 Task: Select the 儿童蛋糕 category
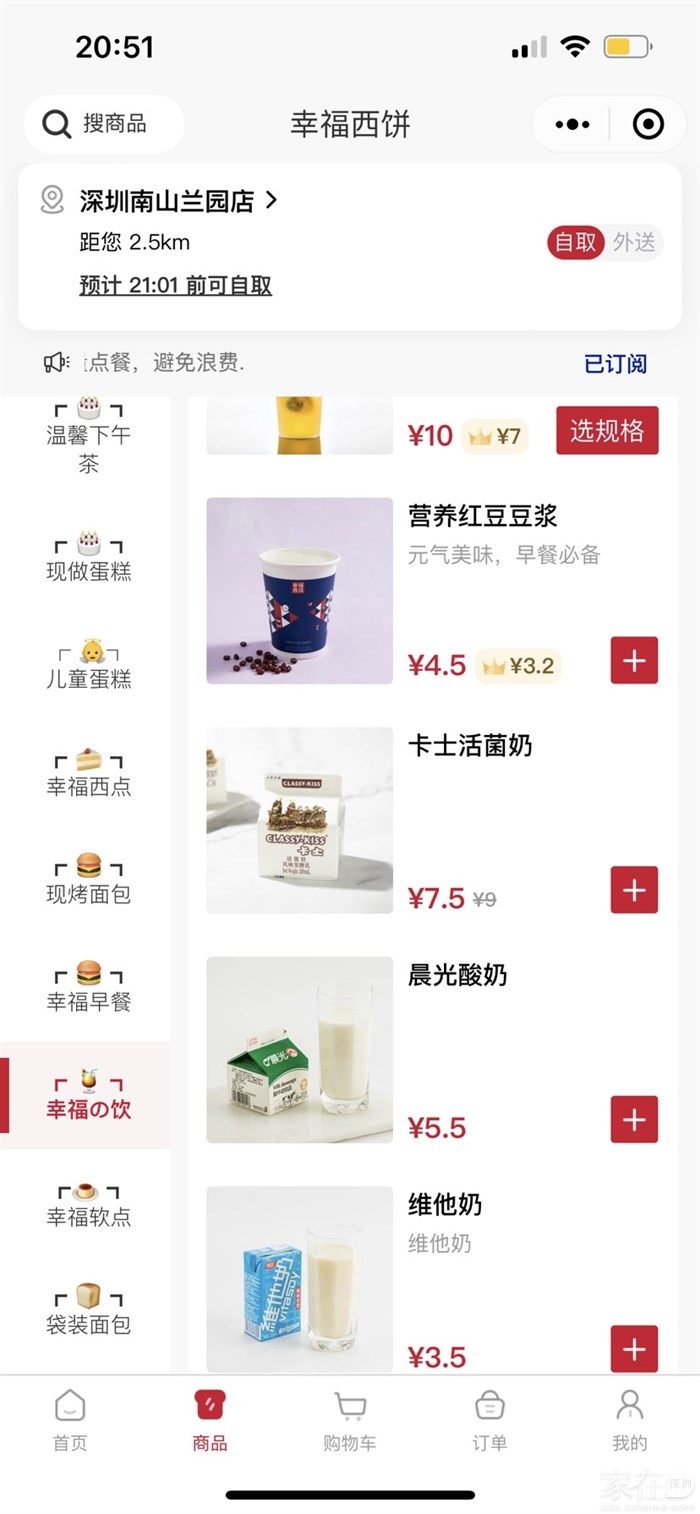pos(89,665)
